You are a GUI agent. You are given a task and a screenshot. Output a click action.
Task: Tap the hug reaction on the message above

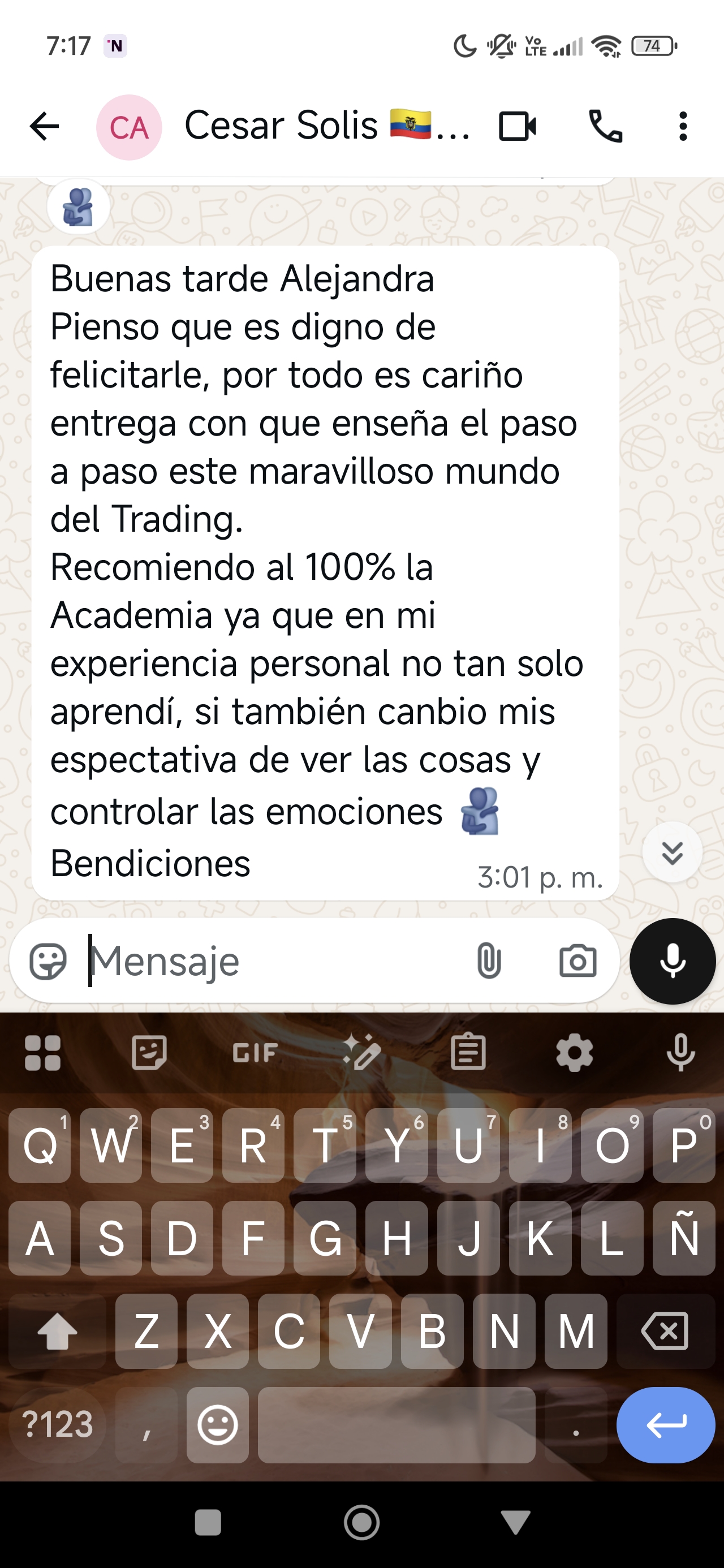pos(79,207)
